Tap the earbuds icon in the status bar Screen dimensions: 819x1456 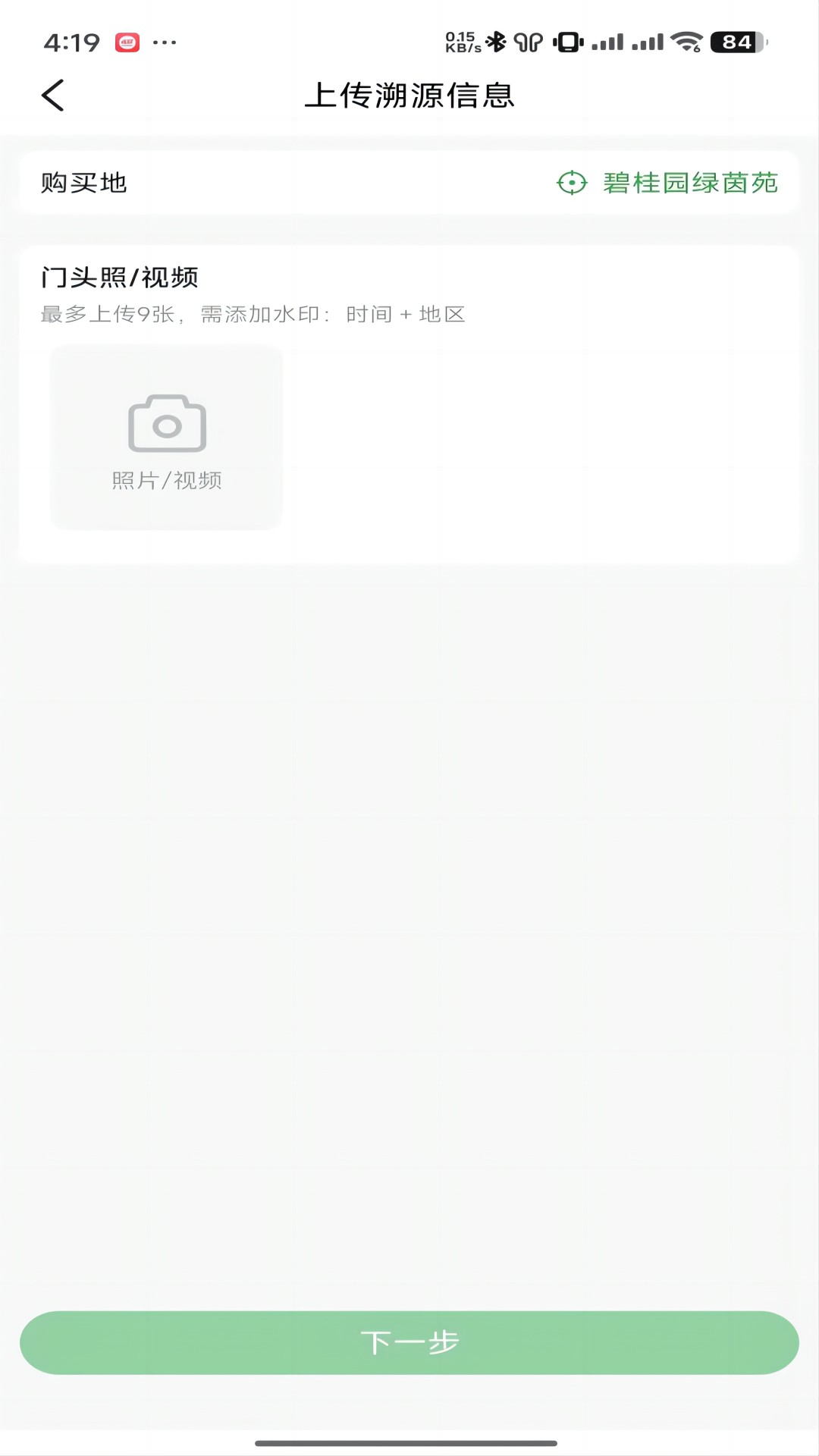pos(529,40)
